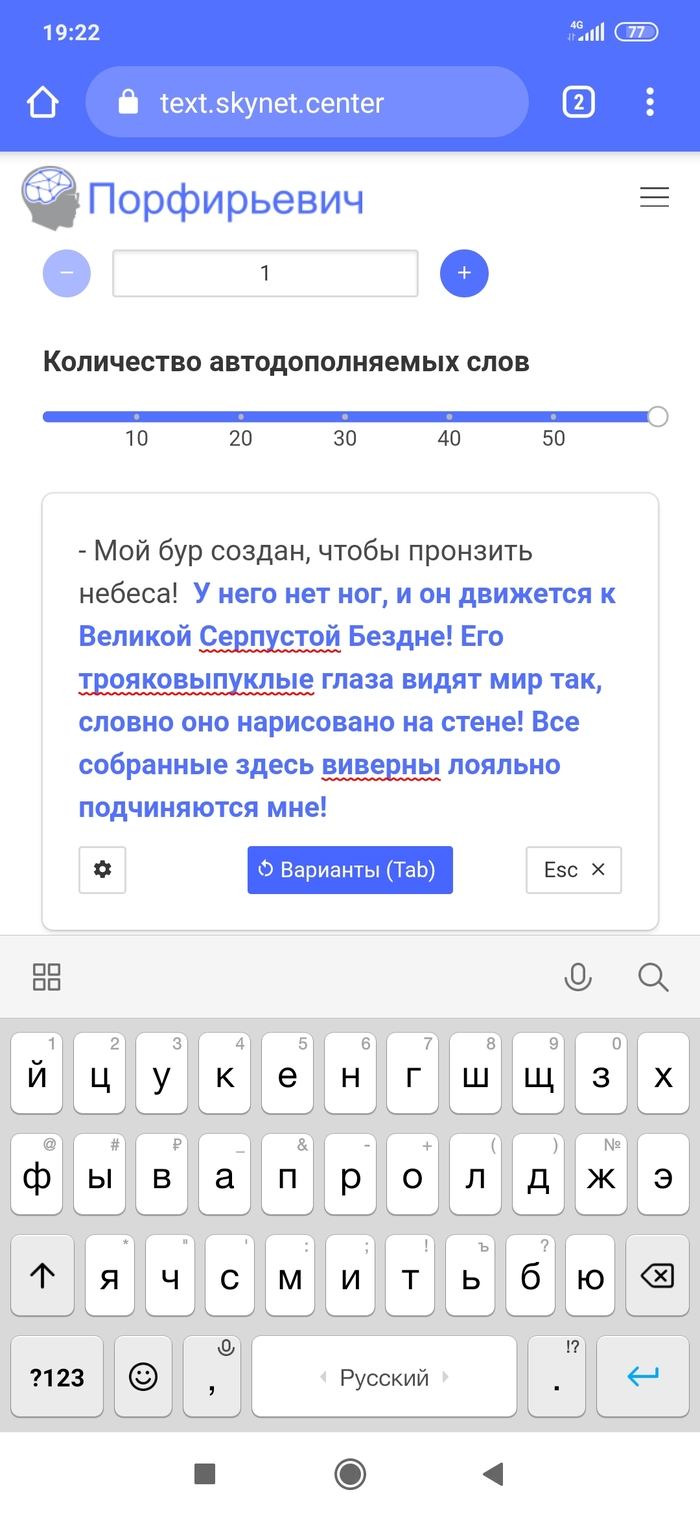The width and height of the screenshot is (700, 1516).
Task: Tap the number field showing 1
Action: (x=265, y=273)
